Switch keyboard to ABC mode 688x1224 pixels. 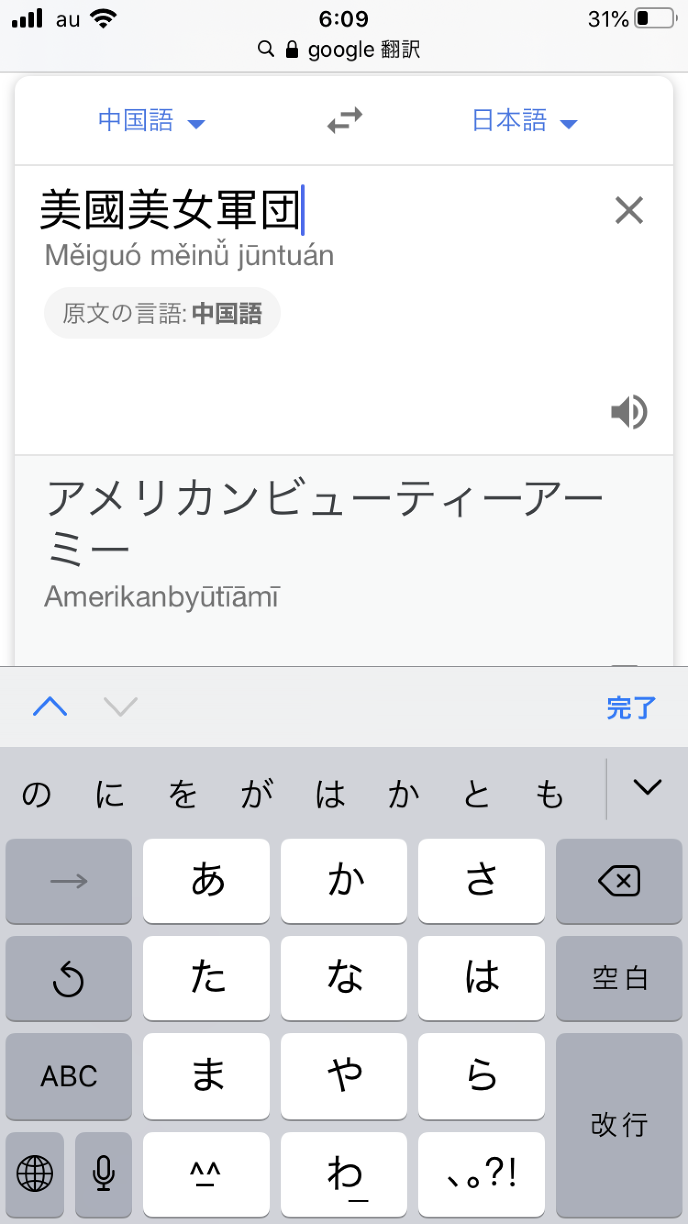pos(69,1076)
